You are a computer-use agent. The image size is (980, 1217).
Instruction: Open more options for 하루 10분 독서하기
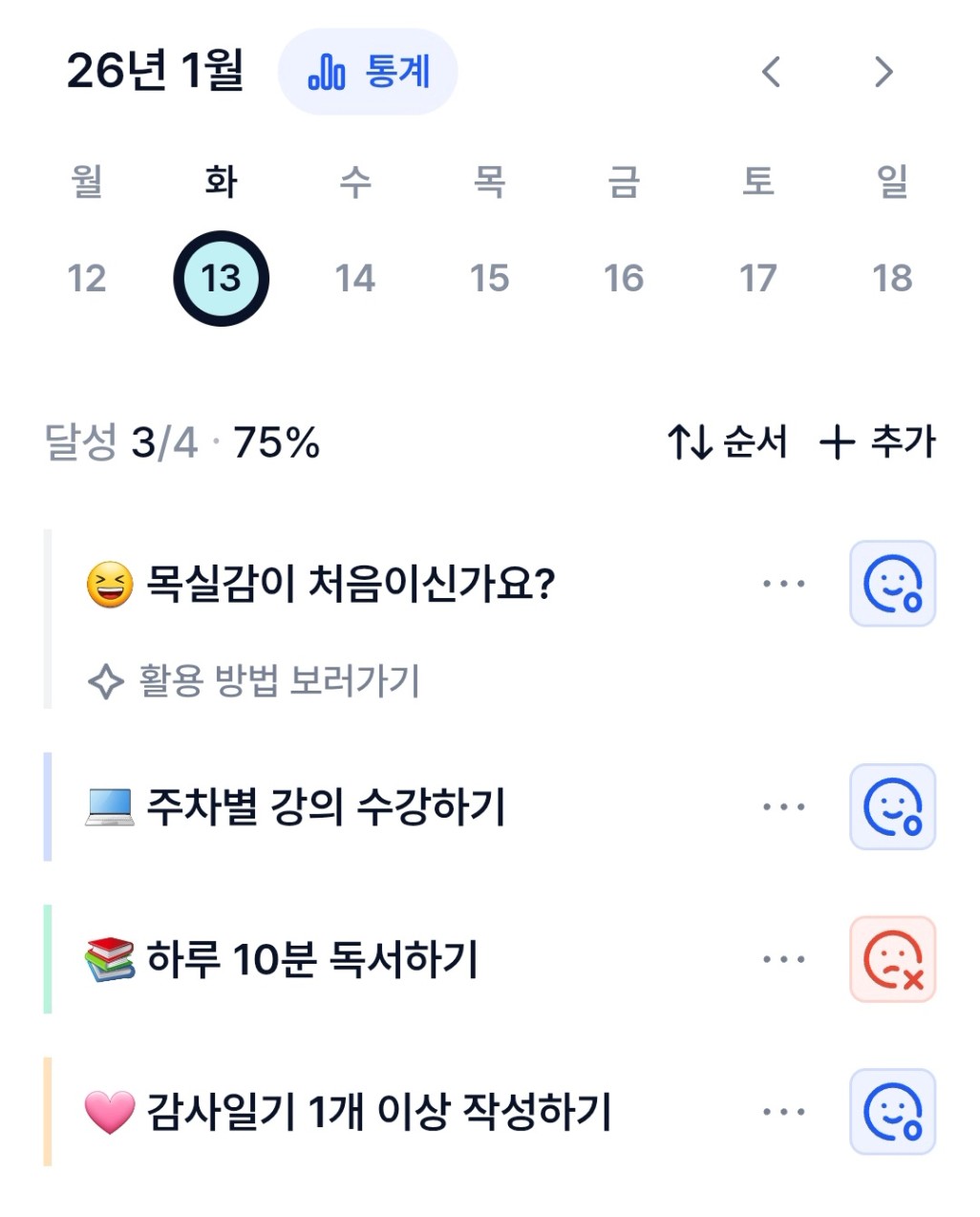pyautogui.click(x=784, y=959)
